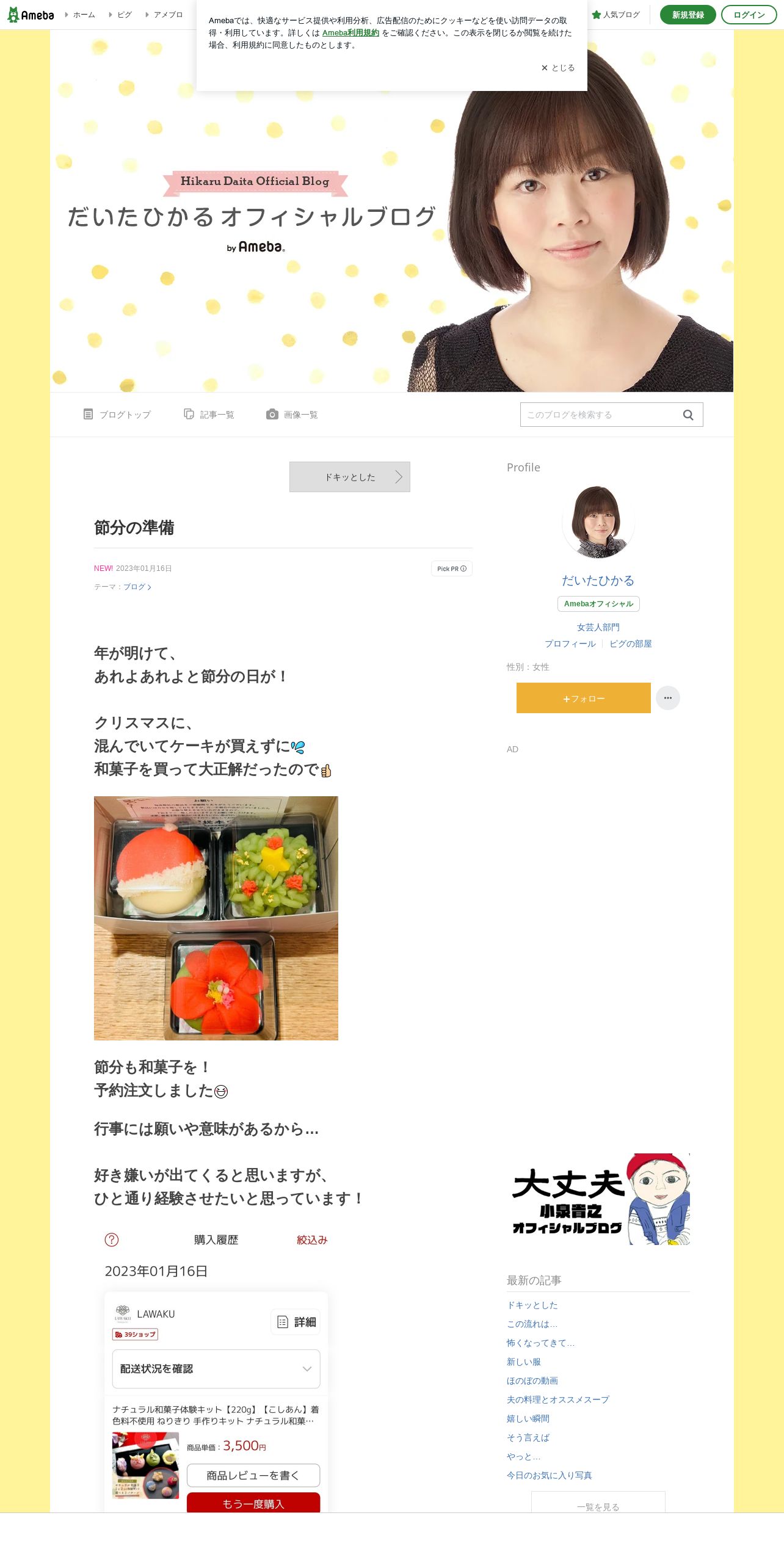Dismiss the cookie notice with とじる

[558, 68]
